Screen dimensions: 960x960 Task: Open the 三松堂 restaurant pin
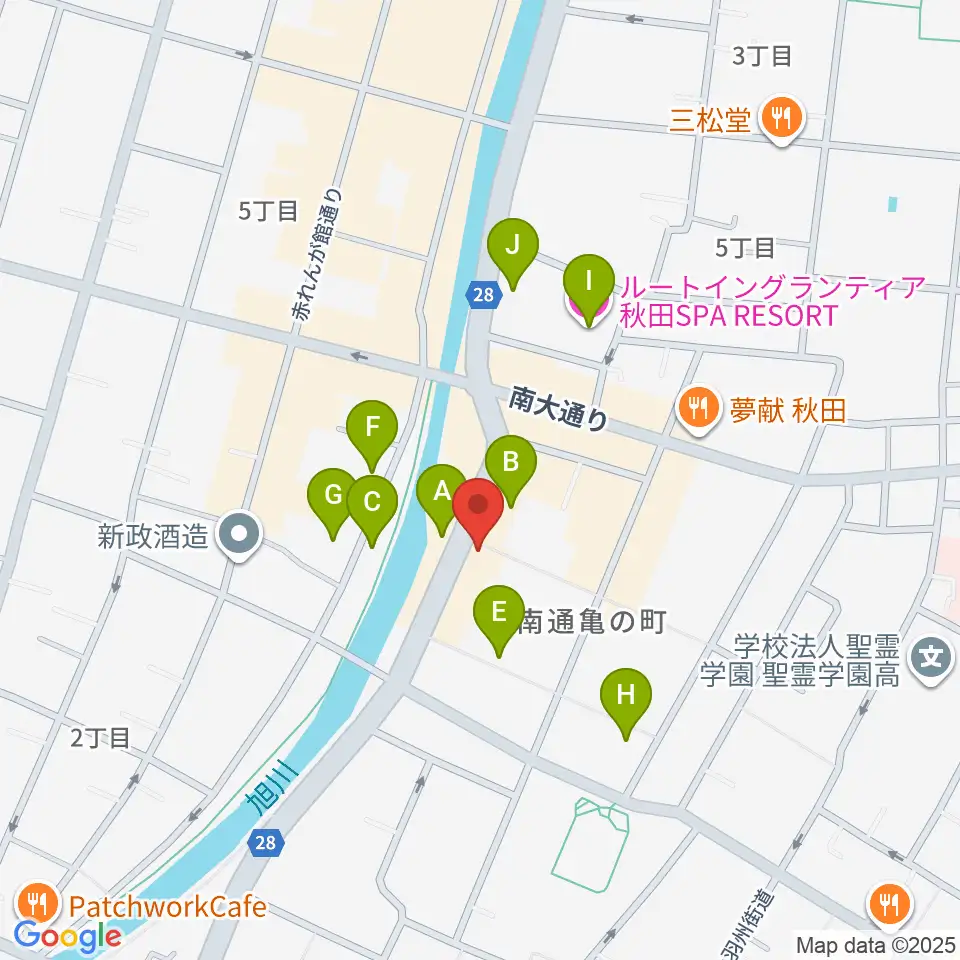(x=781, y=119)
